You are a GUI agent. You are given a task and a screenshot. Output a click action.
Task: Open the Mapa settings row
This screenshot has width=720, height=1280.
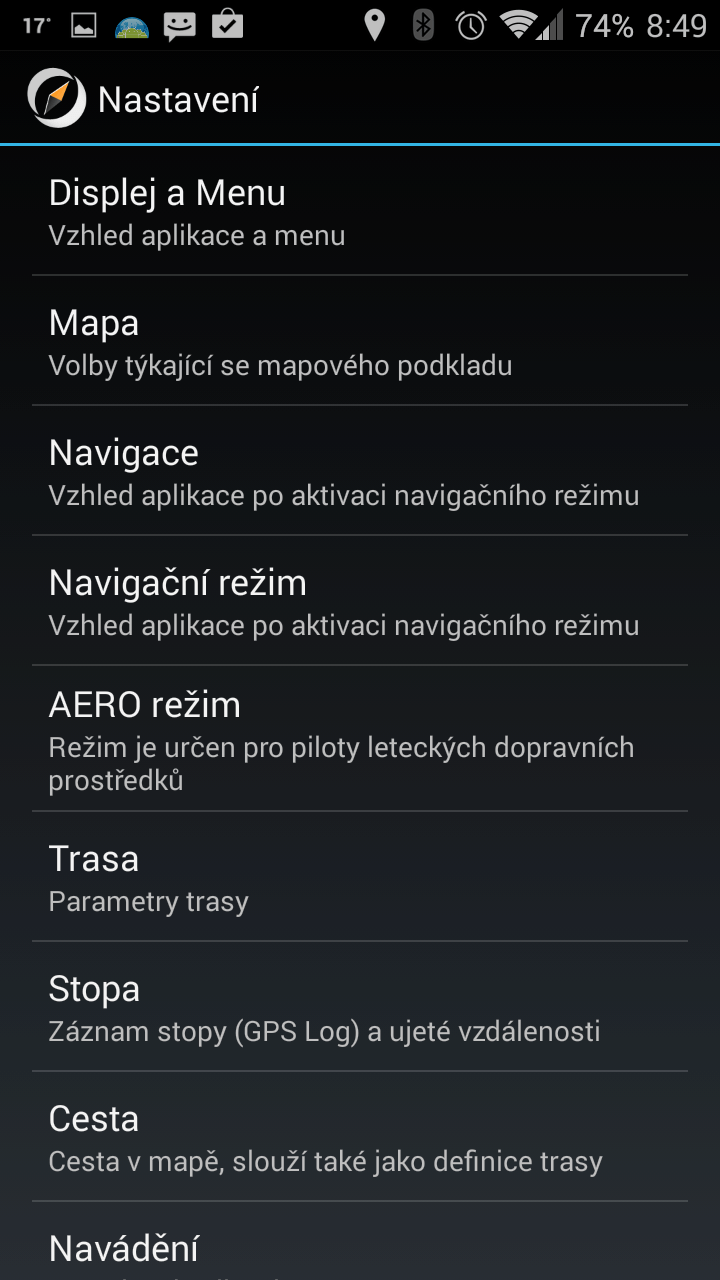[x=360, y=341]
